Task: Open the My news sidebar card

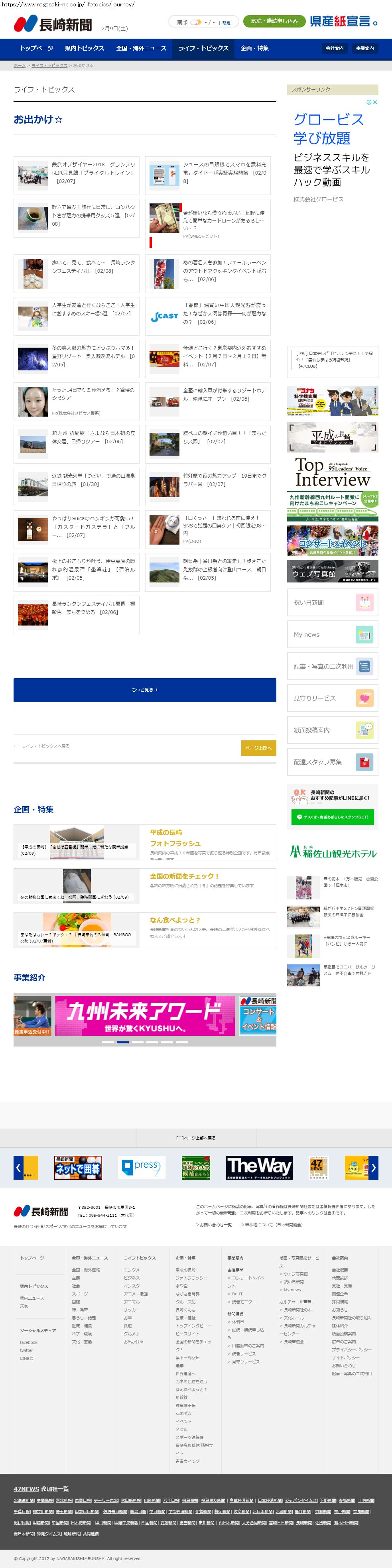Action: (x=332, y=634)
